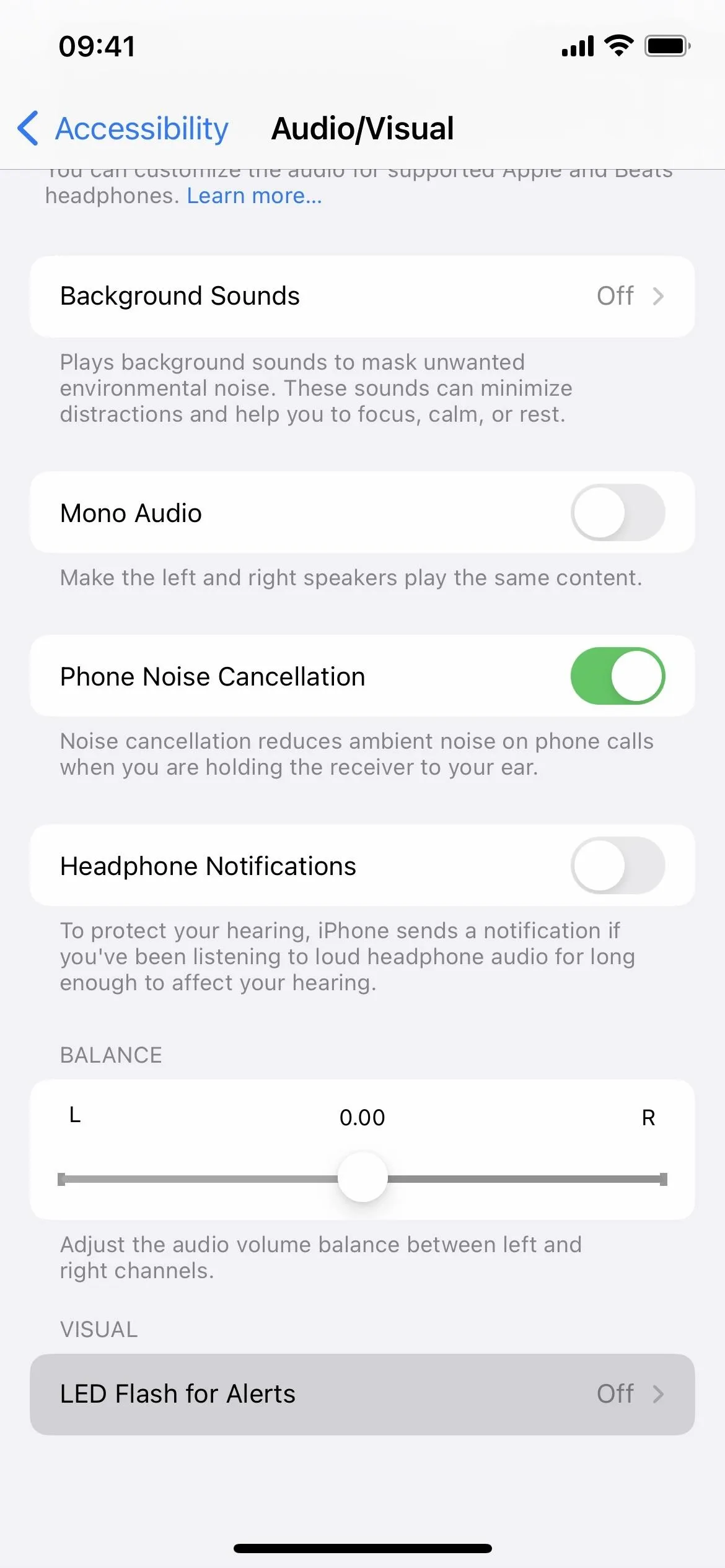Open Background Sounds settings
The width and height of the screenshot is (725, 1568).
362,297
